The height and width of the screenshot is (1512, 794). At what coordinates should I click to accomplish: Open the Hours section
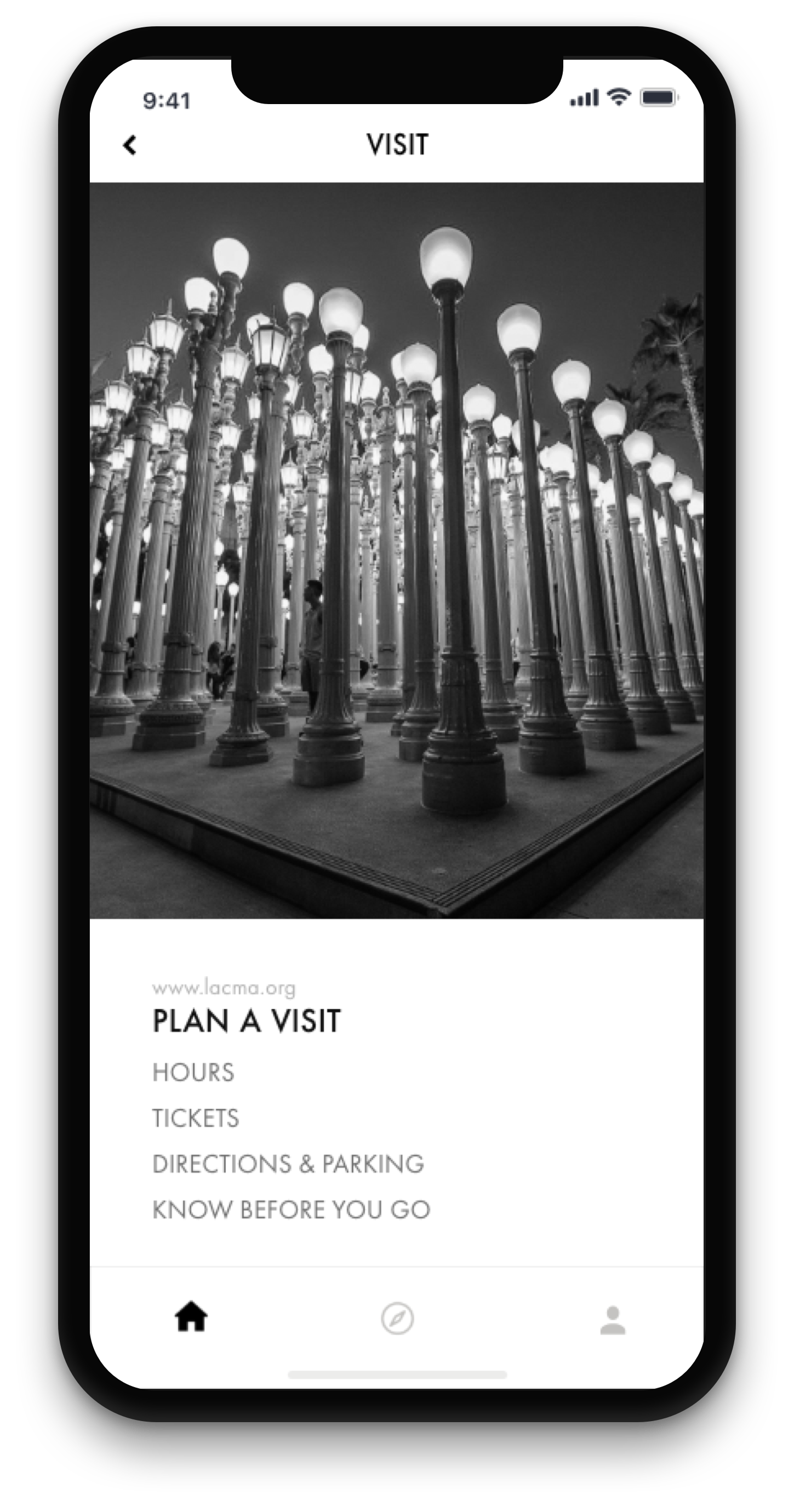[193, 1073]
